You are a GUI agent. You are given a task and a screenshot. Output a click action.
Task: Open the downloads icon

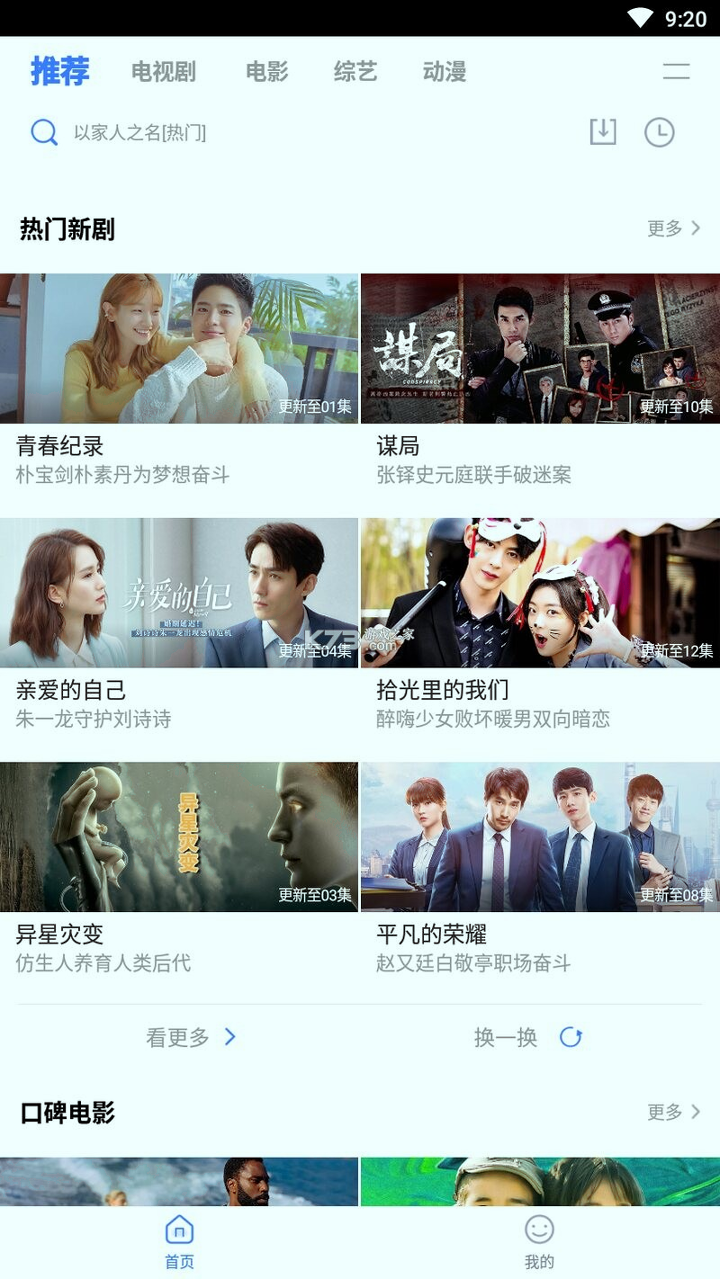pos(603,132)
